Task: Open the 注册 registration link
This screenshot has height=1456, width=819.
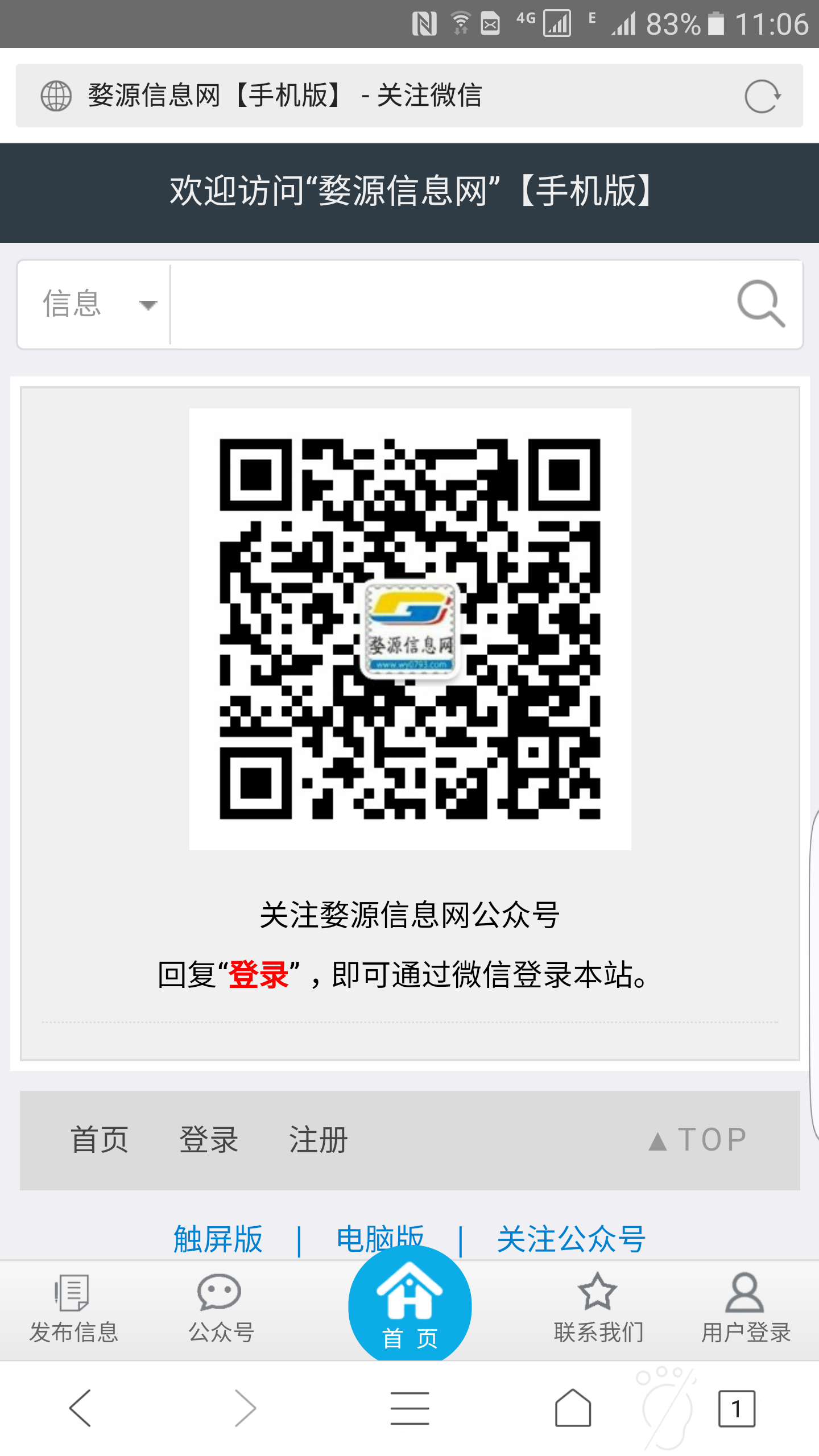Action: pyautogui.click(x=318, y=1140)
